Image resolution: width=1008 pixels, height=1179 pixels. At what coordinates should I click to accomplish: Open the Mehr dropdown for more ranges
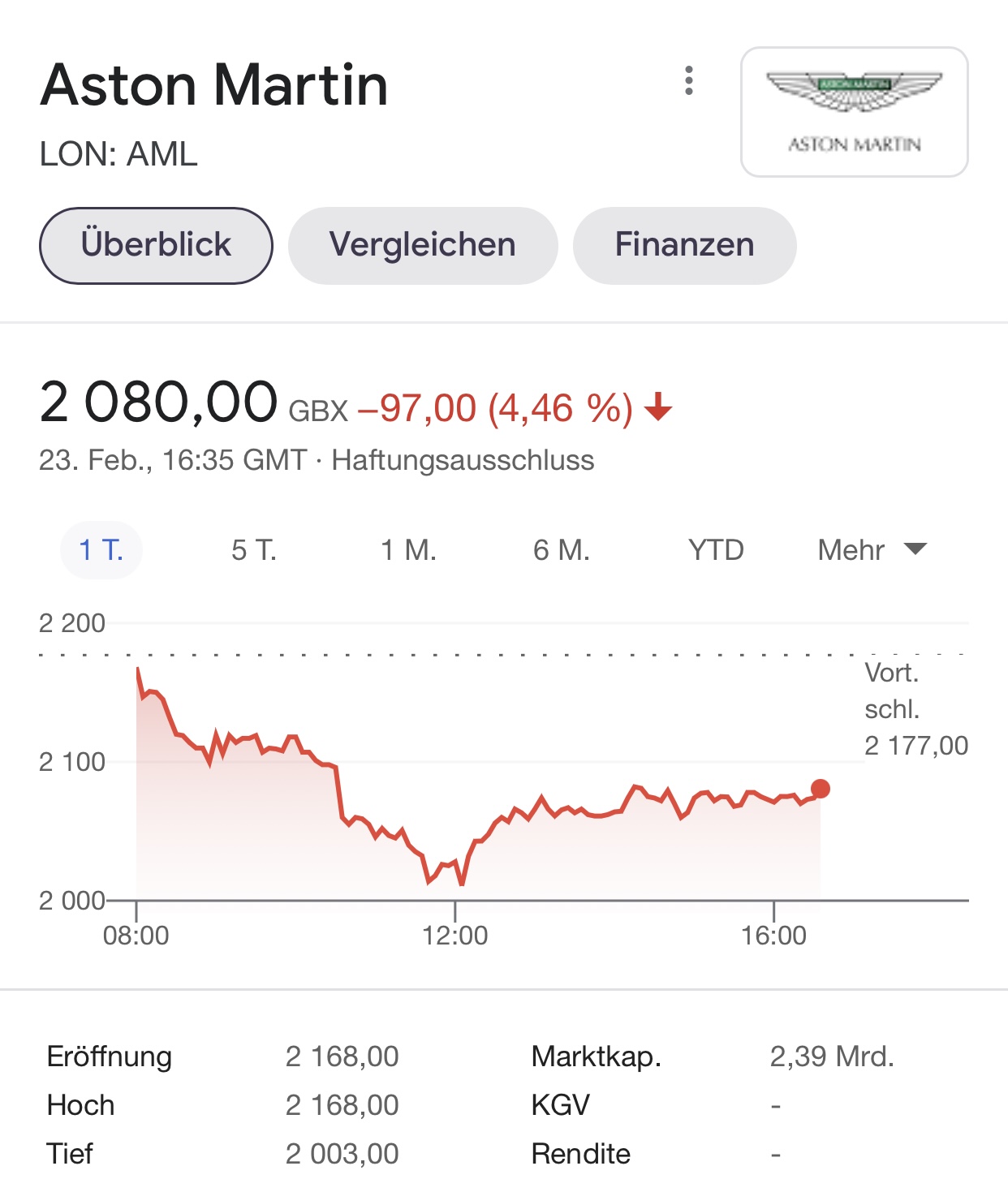[850, 549]
